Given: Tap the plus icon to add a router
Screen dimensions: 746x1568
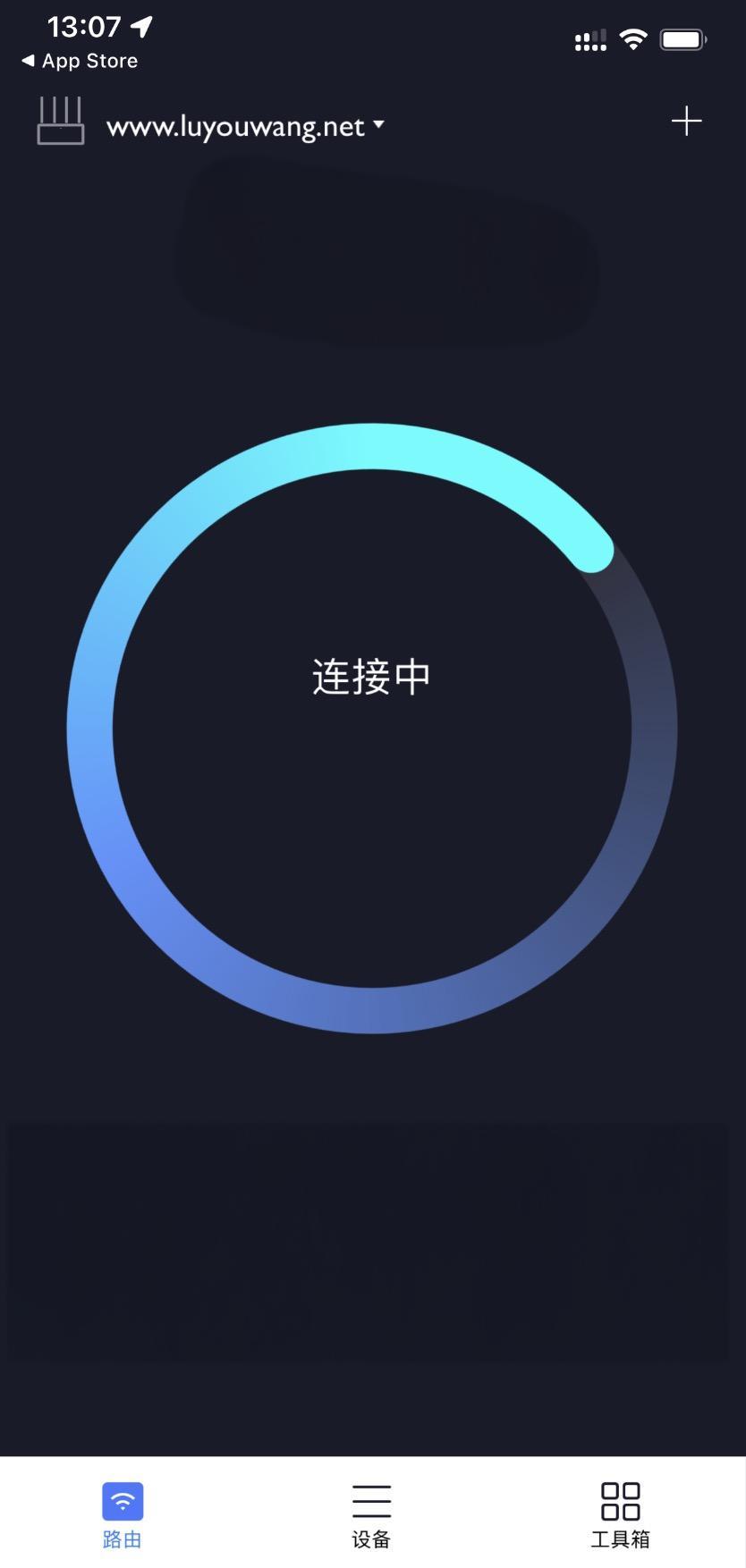Looking at the screenshot, I should (686, 121).
